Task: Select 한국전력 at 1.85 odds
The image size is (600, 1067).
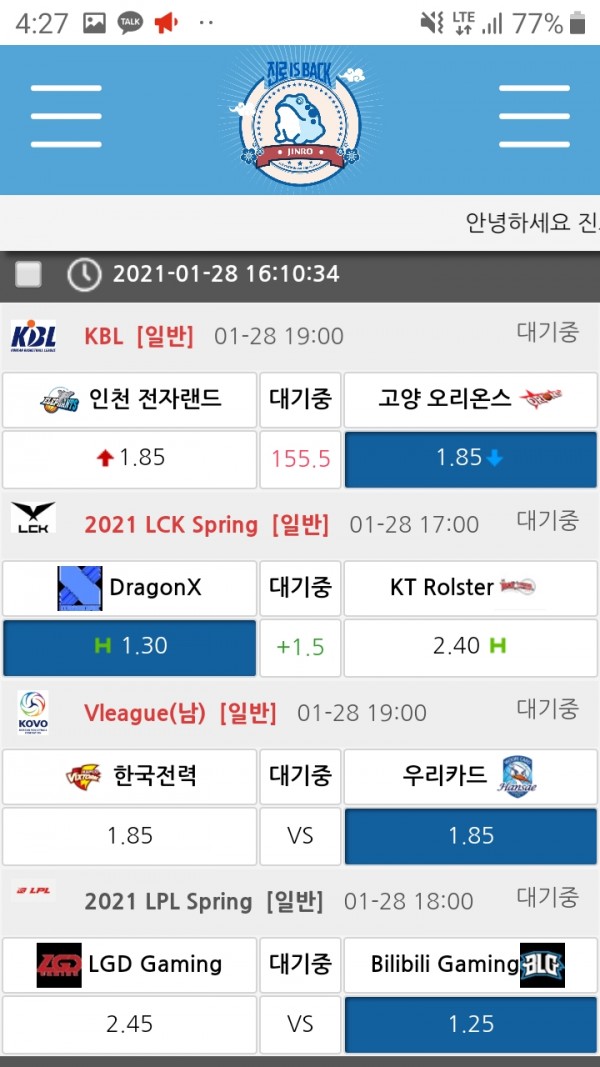Action: click(x=130, y=835)
